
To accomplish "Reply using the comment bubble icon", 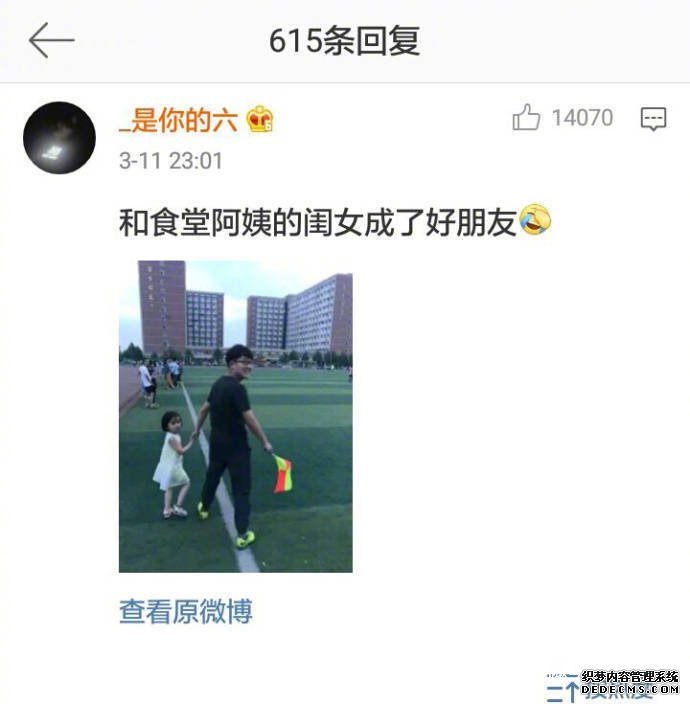I will [x=653, y=119].
